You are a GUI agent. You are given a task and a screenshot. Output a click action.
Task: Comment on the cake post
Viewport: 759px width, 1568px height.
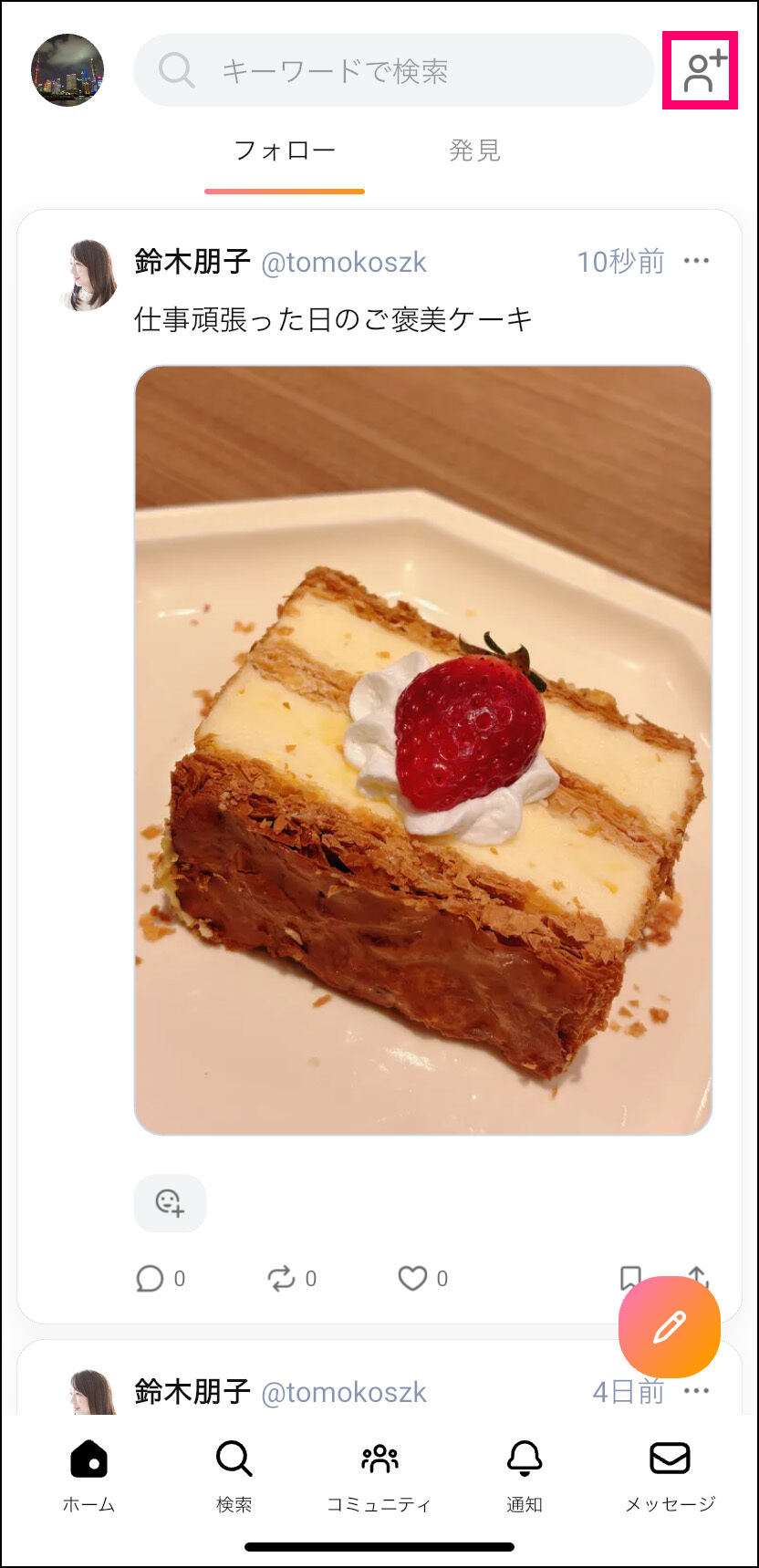[x=150, y=1279]
